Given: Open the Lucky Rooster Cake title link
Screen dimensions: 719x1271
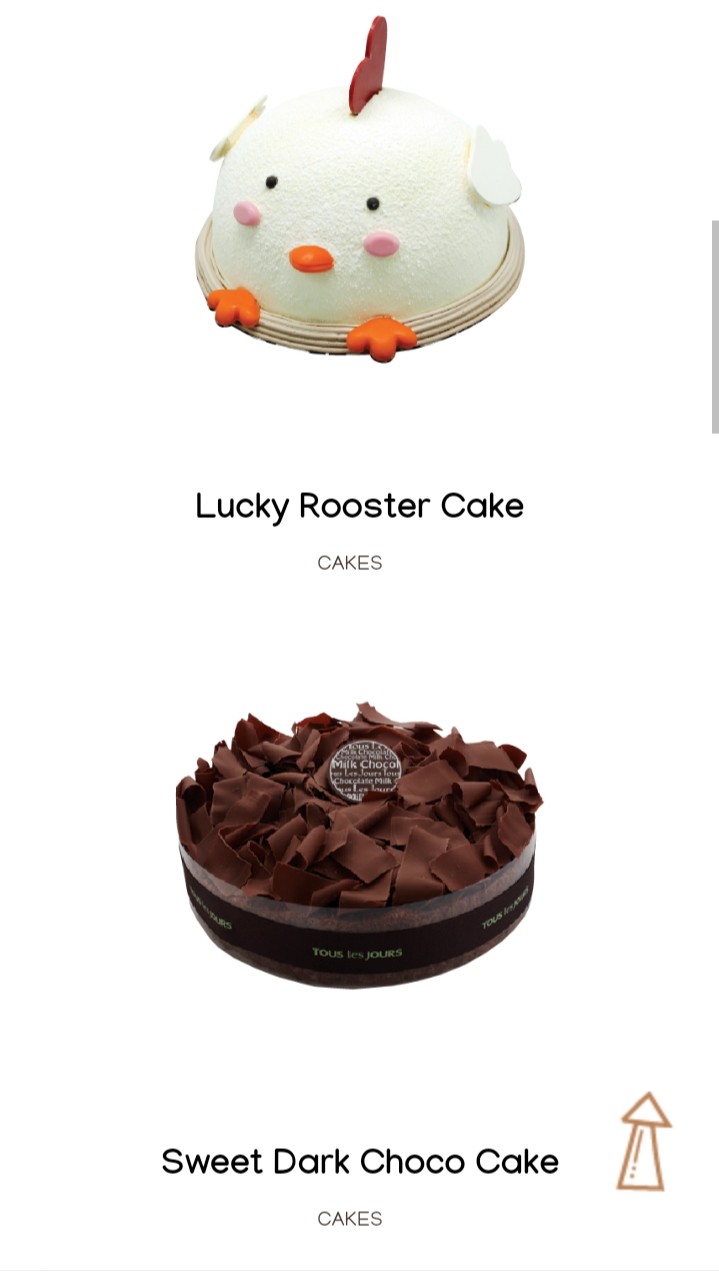Looking at the screenshot, I should coord(359,506).
